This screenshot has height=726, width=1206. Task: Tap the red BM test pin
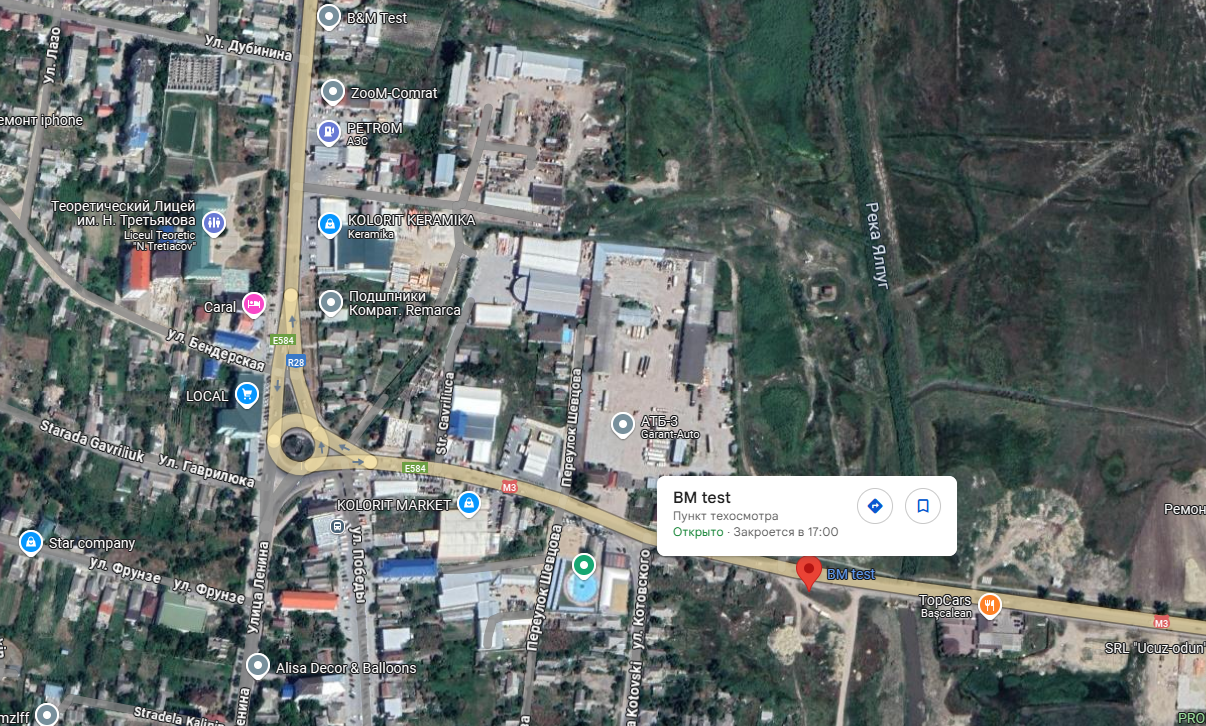click(x=809, y=573)
